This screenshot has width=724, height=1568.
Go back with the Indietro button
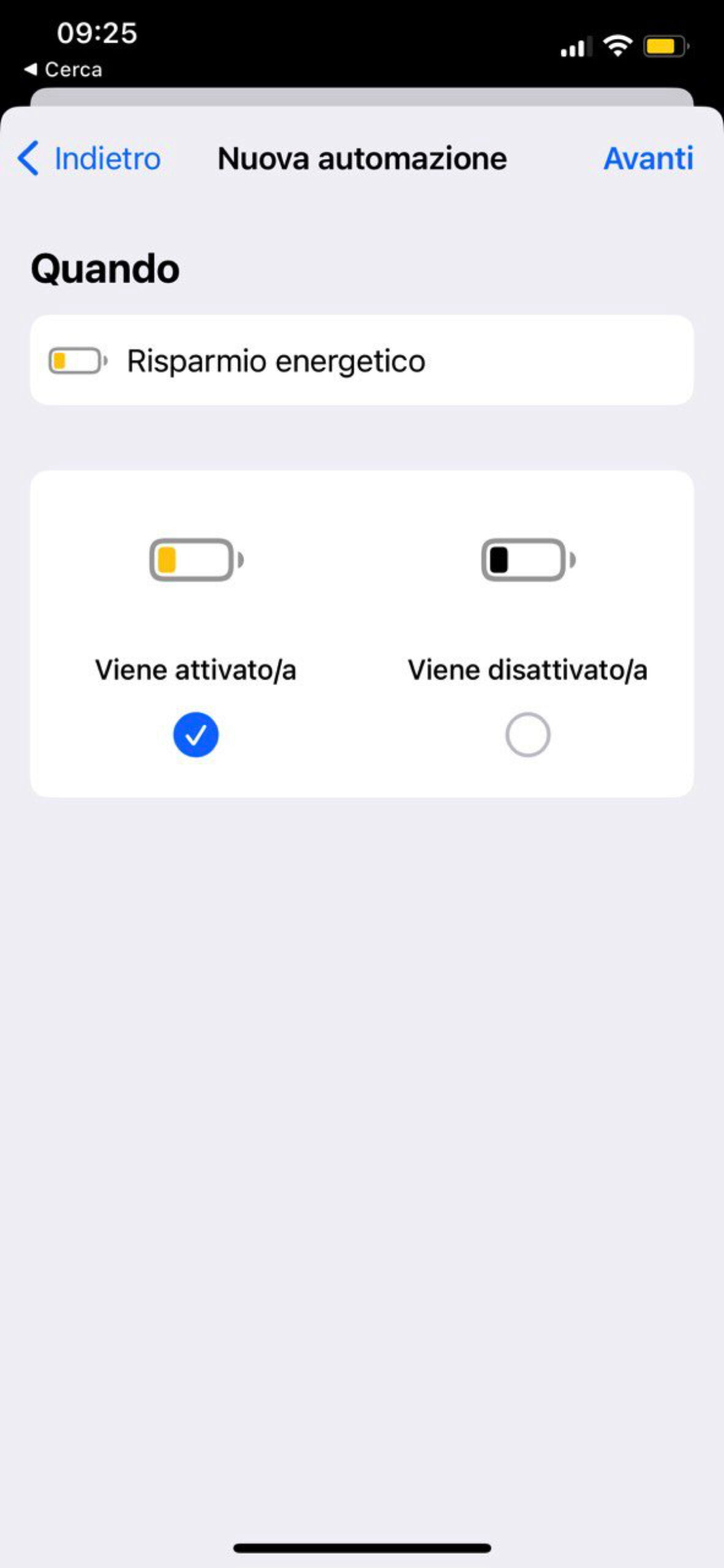coord(89,159)
